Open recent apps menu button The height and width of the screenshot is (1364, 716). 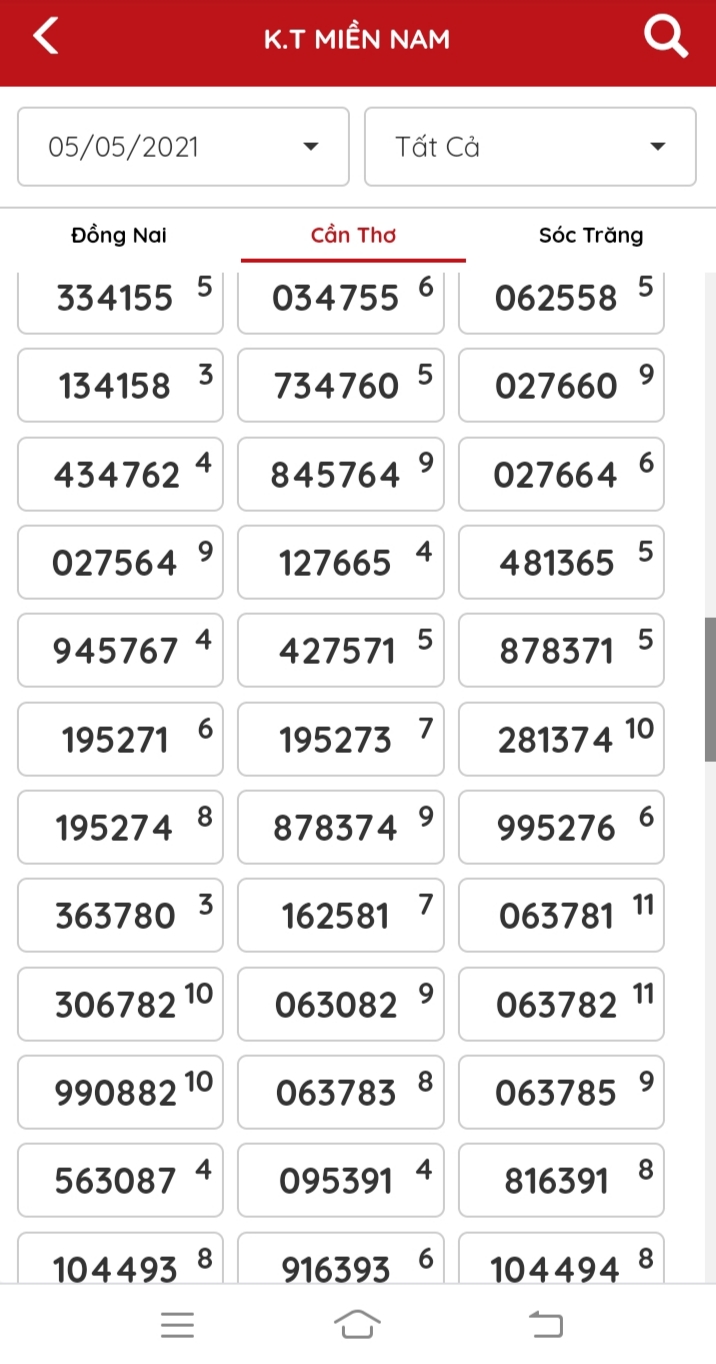[x=177, y=1324]
